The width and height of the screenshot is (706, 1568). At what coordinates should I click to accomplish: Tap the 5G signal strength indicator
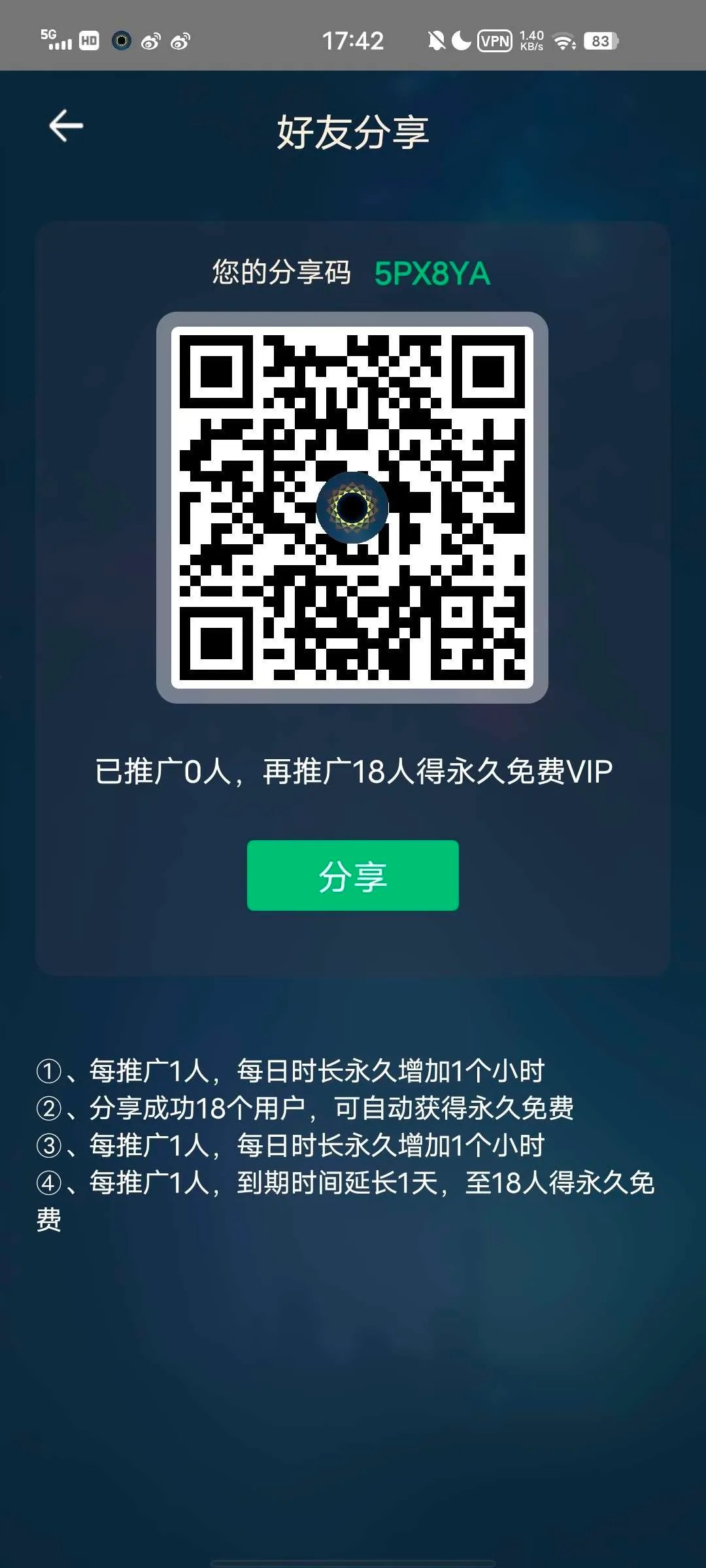click(56, 39)
